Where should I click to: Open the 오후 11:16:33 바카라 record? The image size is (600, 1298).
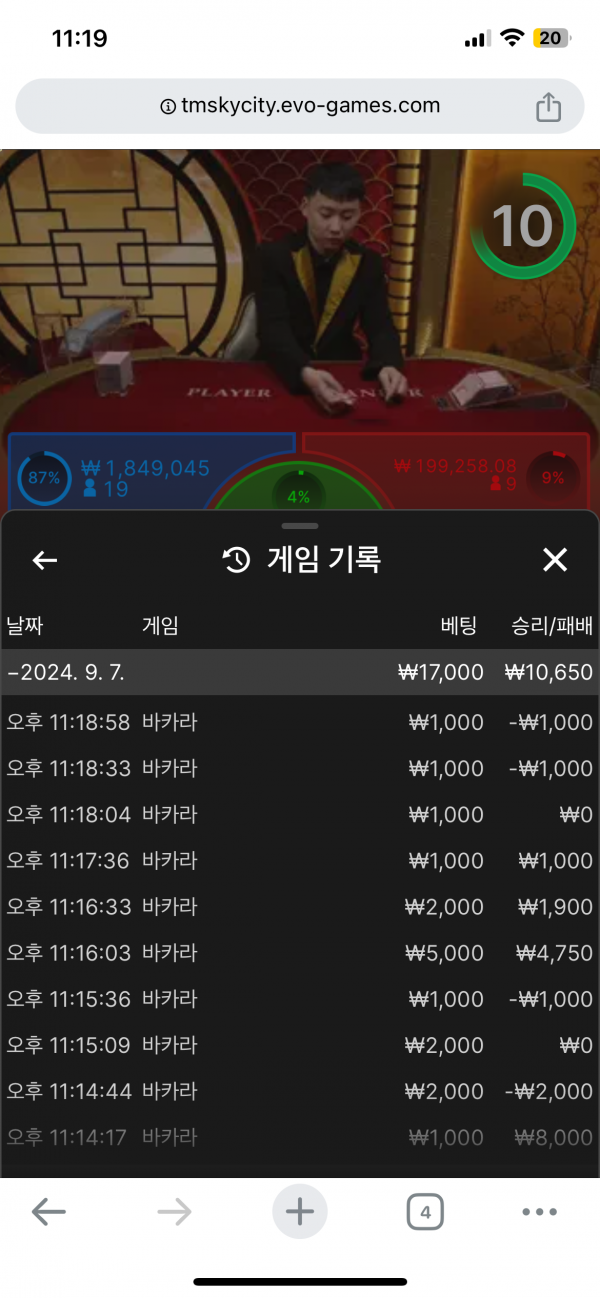pyautogui.click(x=300, y=906)
